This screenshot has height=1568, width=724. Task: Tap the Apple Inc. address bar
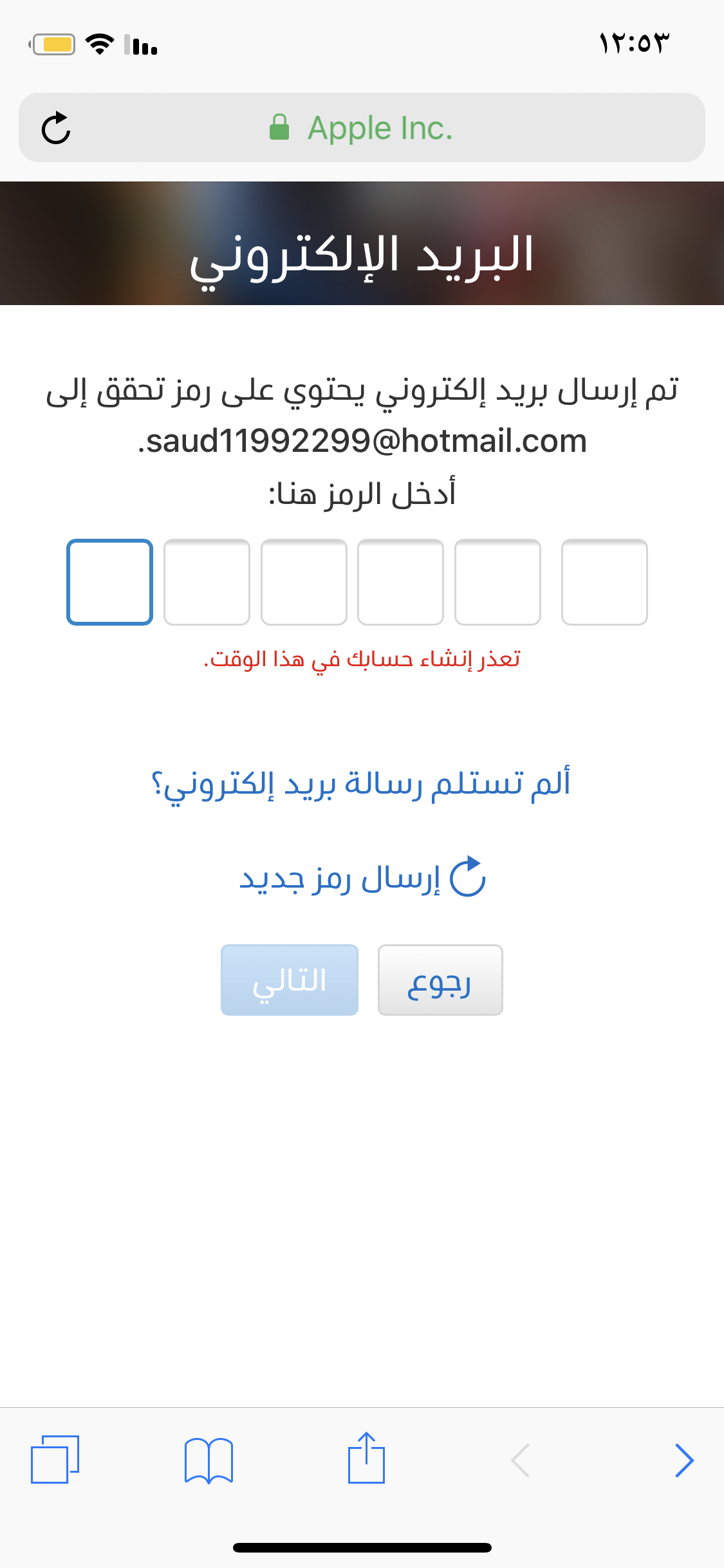pyautogui.click(x=362, y=127)
